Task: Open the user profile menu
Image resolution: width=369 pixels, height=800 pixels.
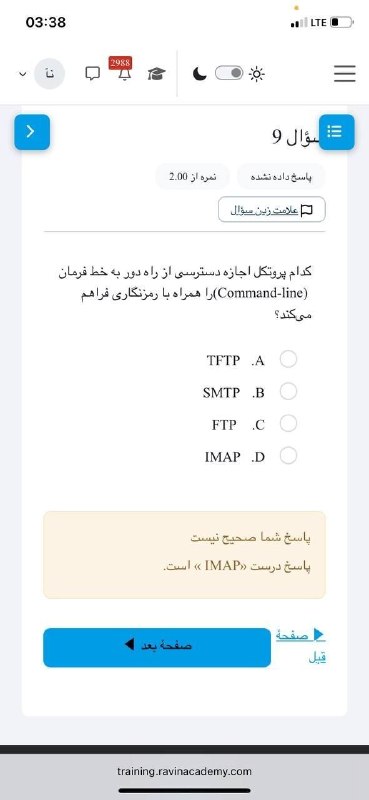Action: tap(50, 74)
